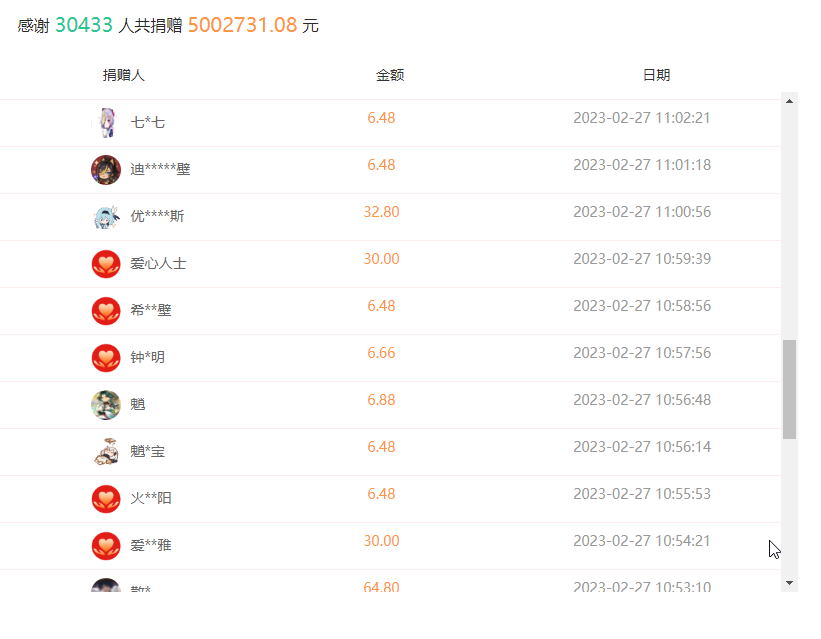821x639 pixels.
Task: Click the scrollbar's up arrow button
Action: click(789, 100)
